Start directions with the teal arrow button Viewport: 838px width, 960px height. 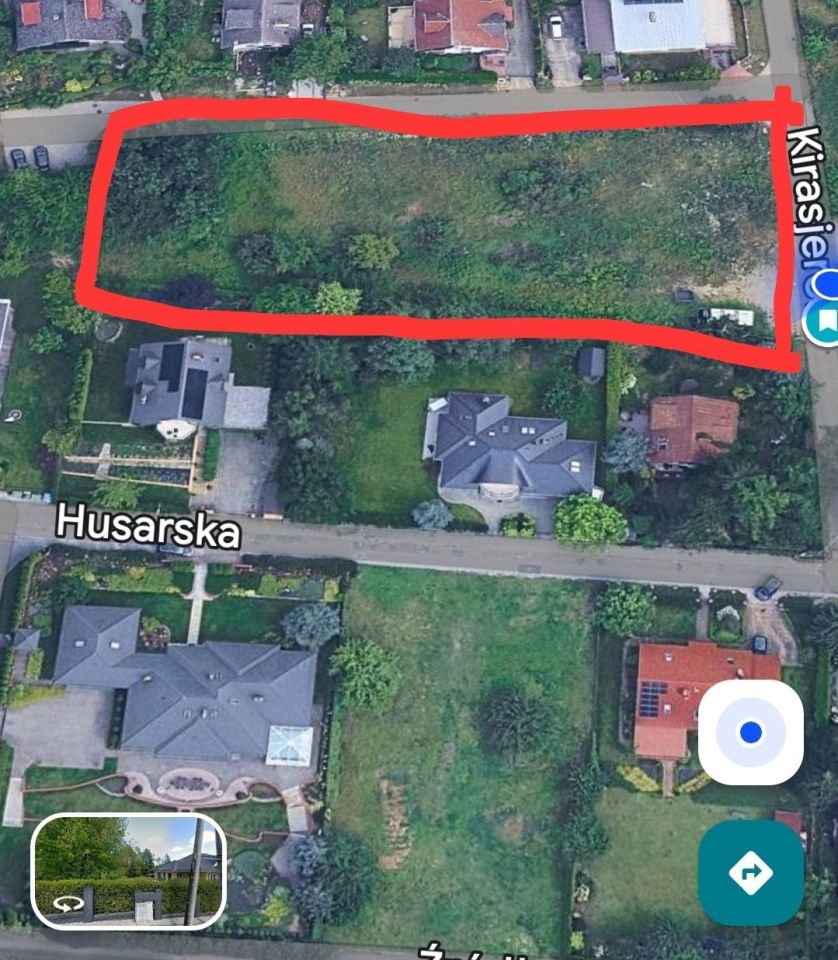tap(750, 872)
